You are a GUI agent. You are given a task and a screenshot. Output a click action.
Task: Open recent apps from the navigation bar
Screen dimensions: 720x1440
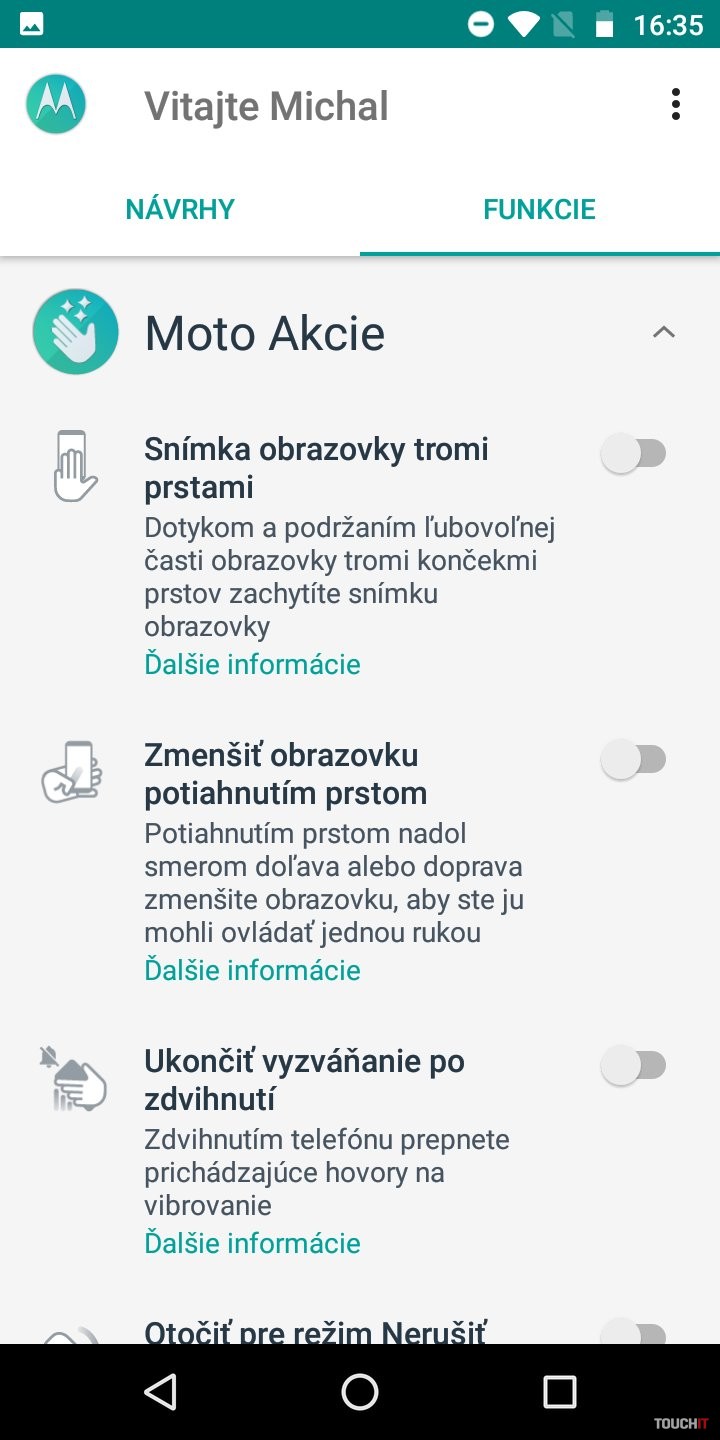point(559,1391)
